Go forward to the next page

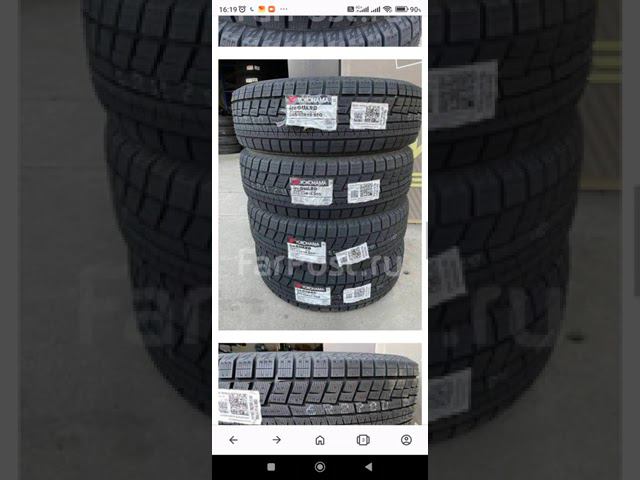[277, 439]
